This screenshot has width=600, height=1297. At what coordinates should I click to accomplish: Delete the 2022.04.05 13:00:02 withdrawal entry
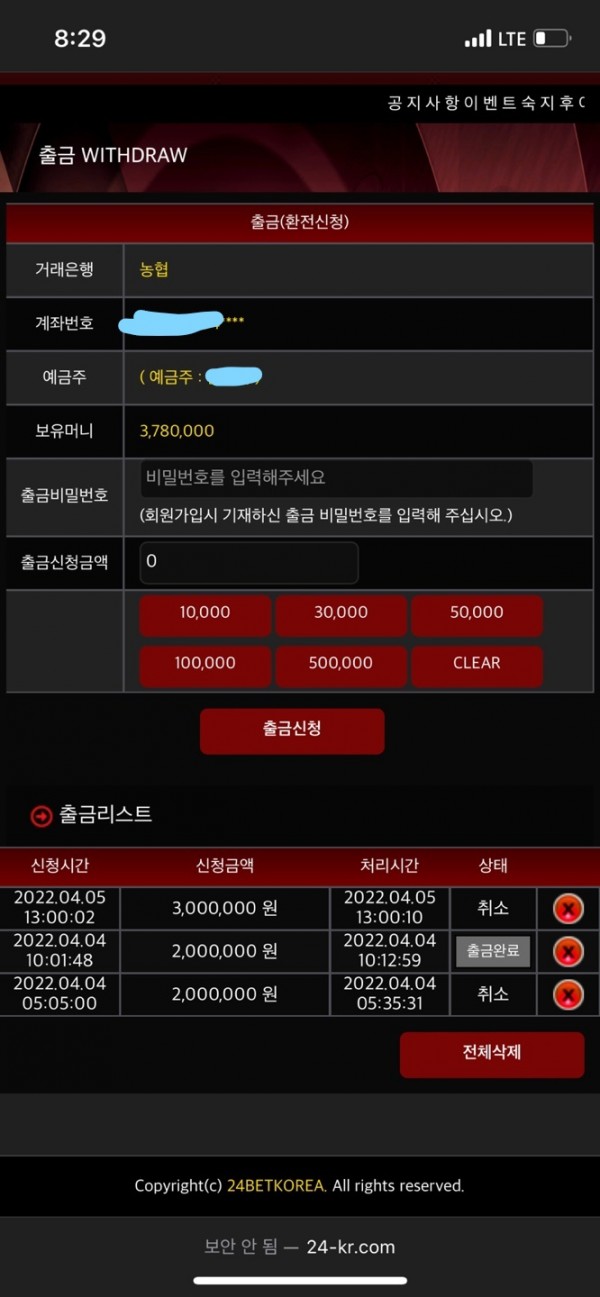coord(568,909)
